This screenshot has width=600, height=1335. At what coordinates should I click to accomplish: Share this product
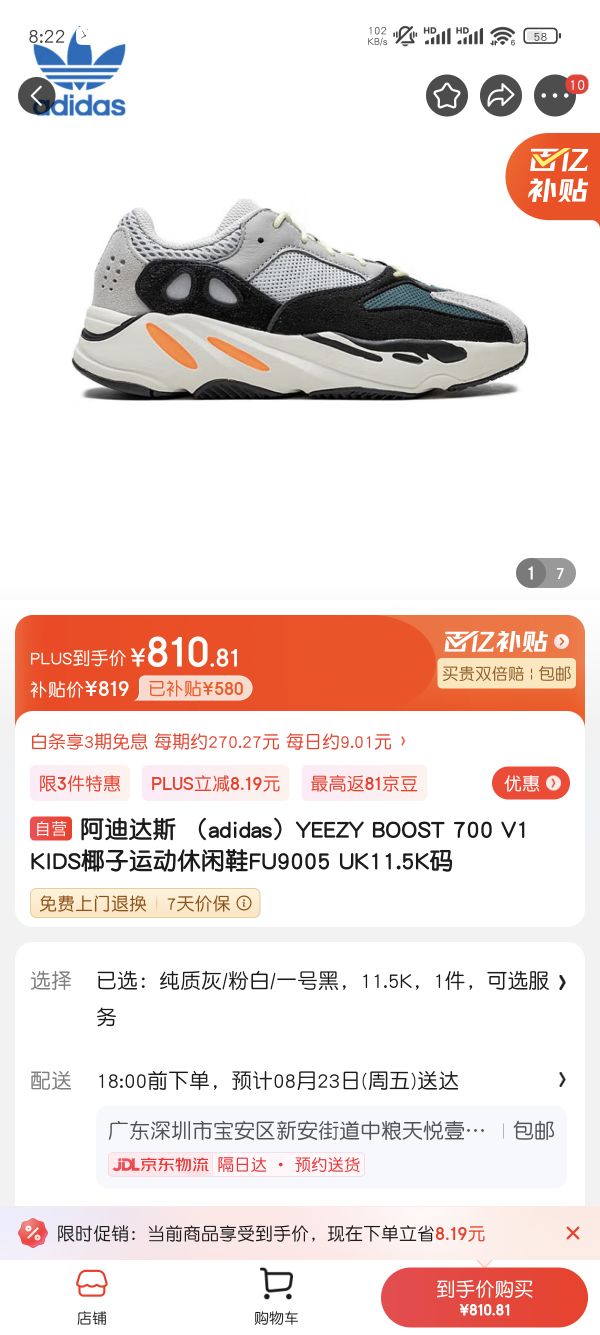pyautogui.click(x=501, y=96)
